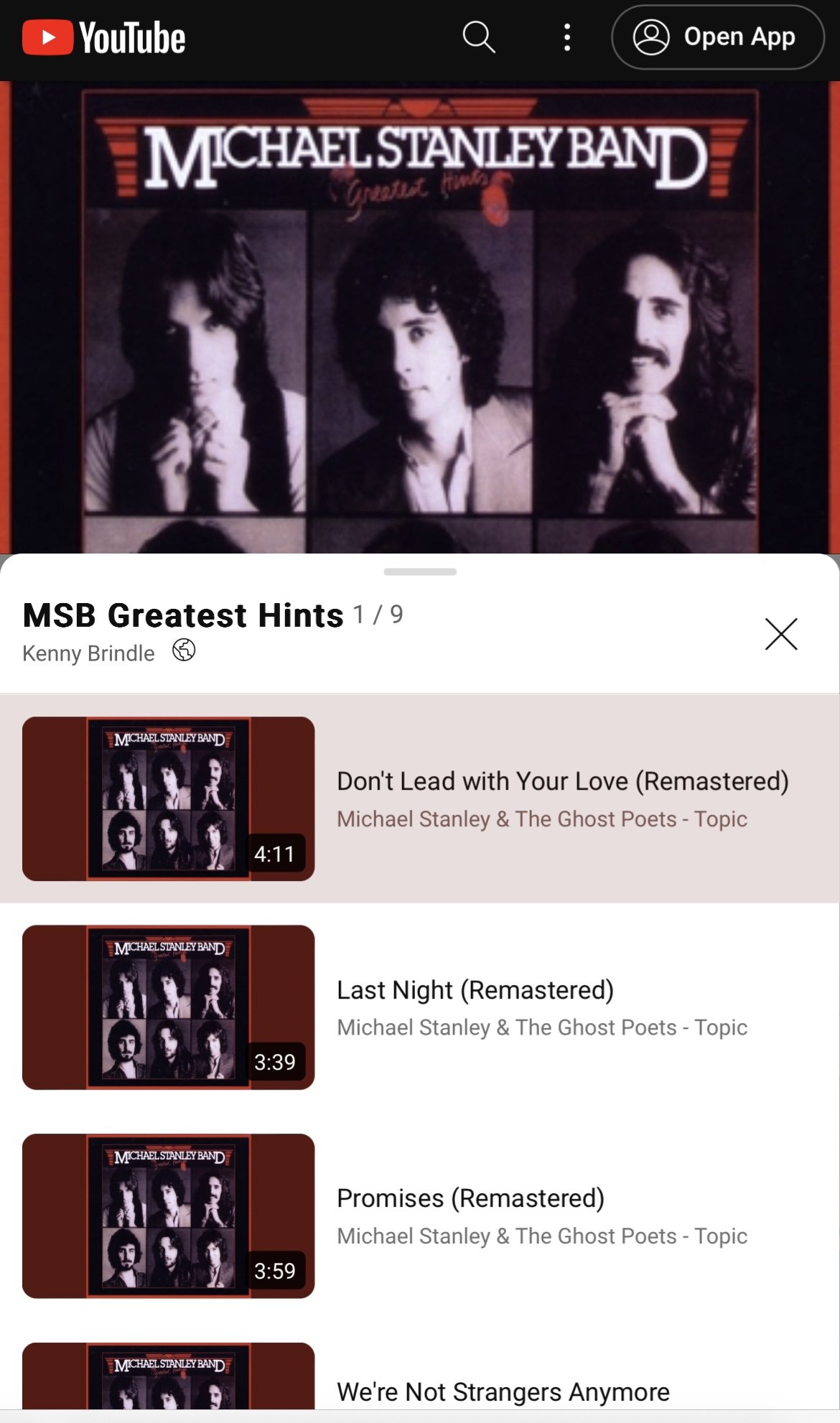Screen dimensions: 840x1423
Task: Open YouTube search
Action: coord(478,37)
